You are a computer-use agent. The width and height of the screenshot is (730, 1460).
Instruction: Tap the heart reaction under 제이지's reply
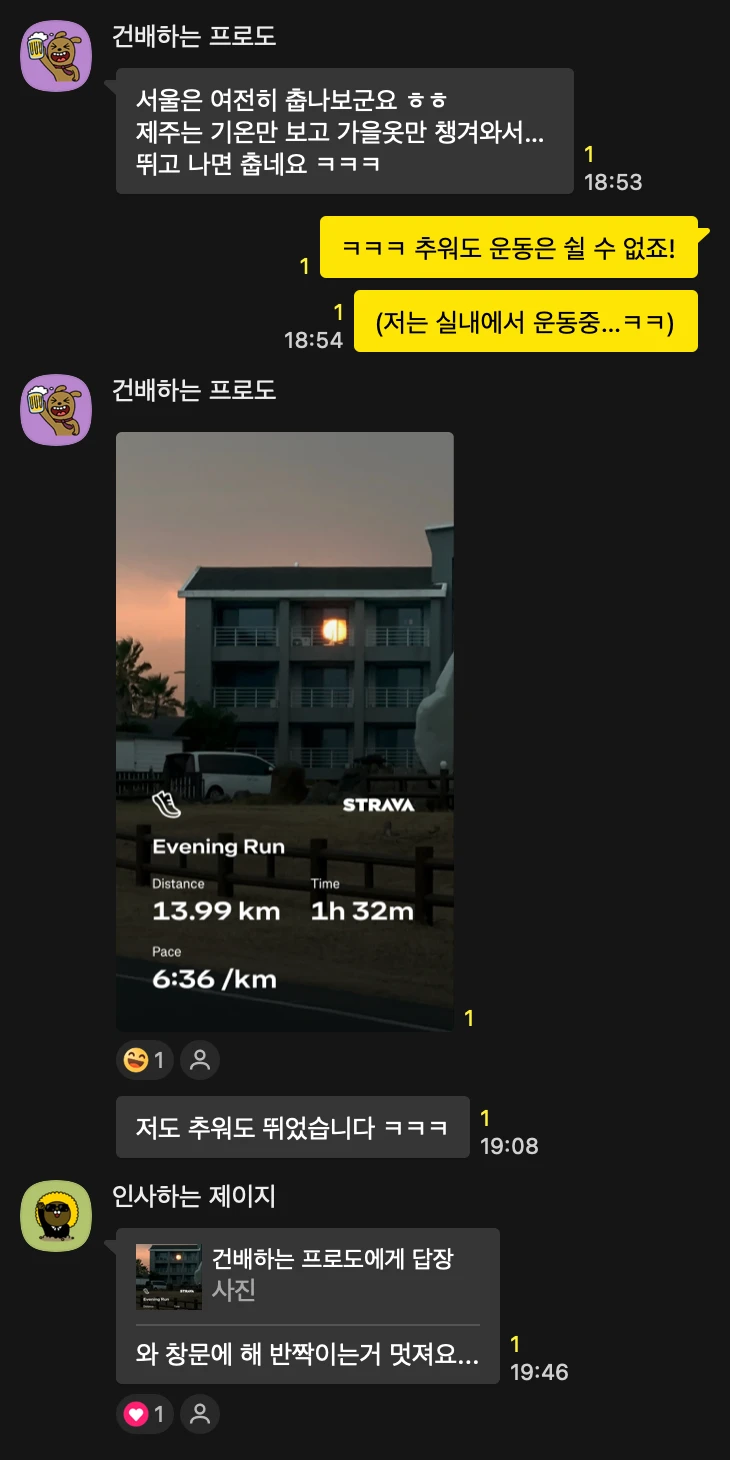146,1415
